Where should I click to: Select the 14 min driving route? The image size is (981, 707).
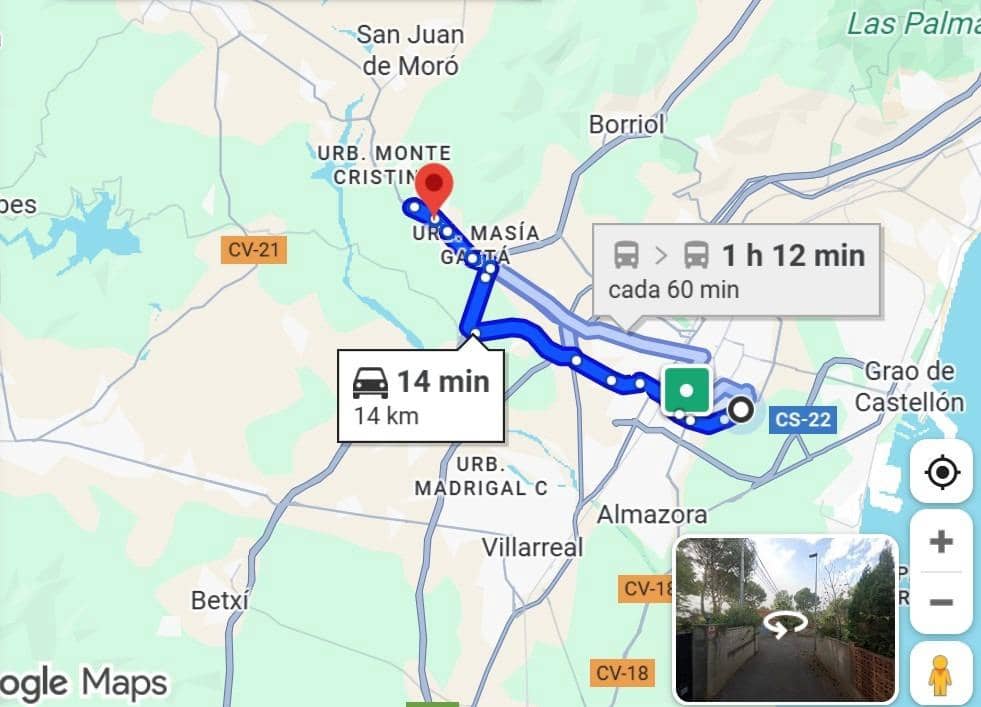pos(421,395)
